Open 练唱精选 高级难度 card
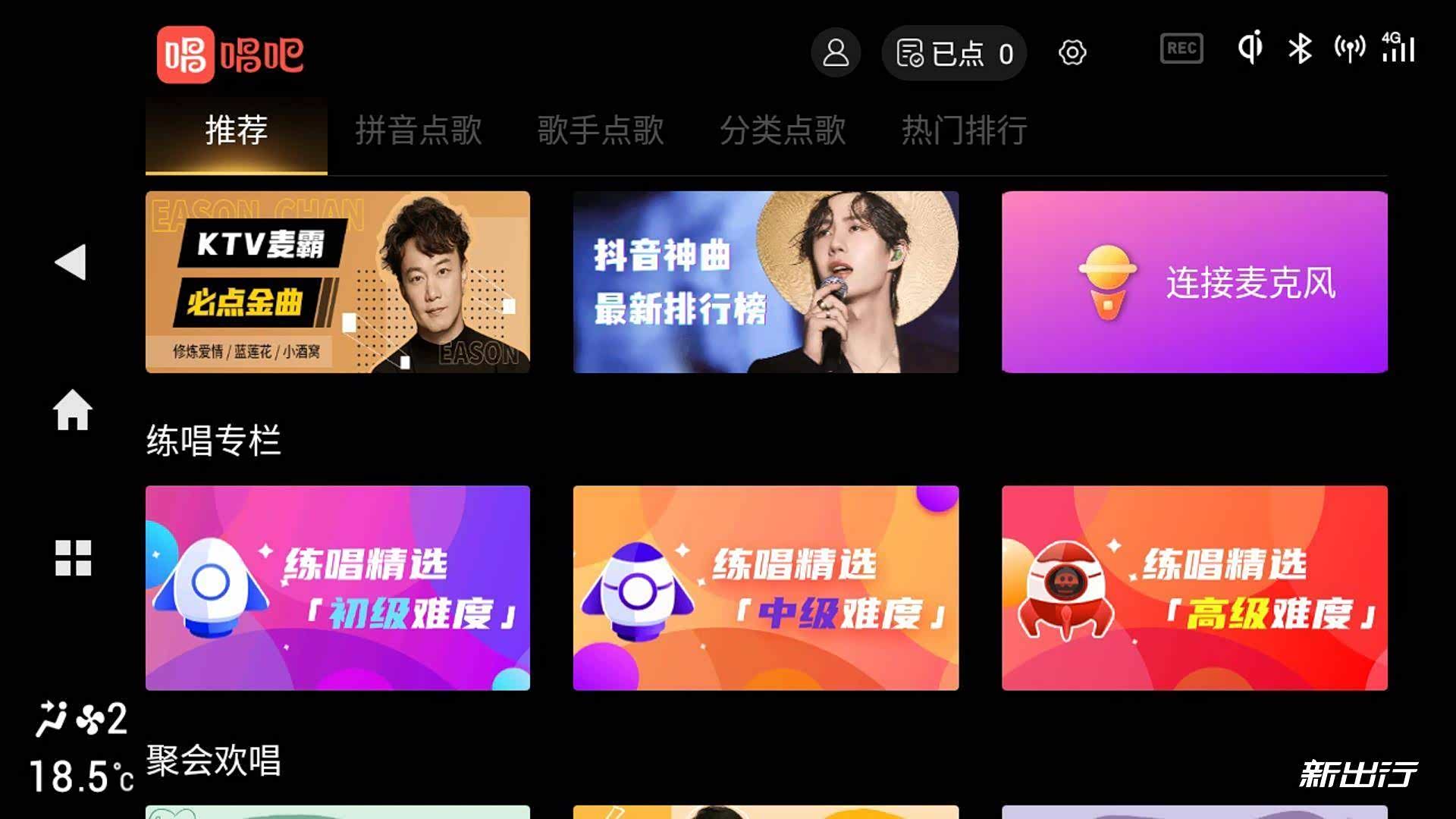Image resolution: width=1456 pixels, height=819 pixels. [1194, 588]
